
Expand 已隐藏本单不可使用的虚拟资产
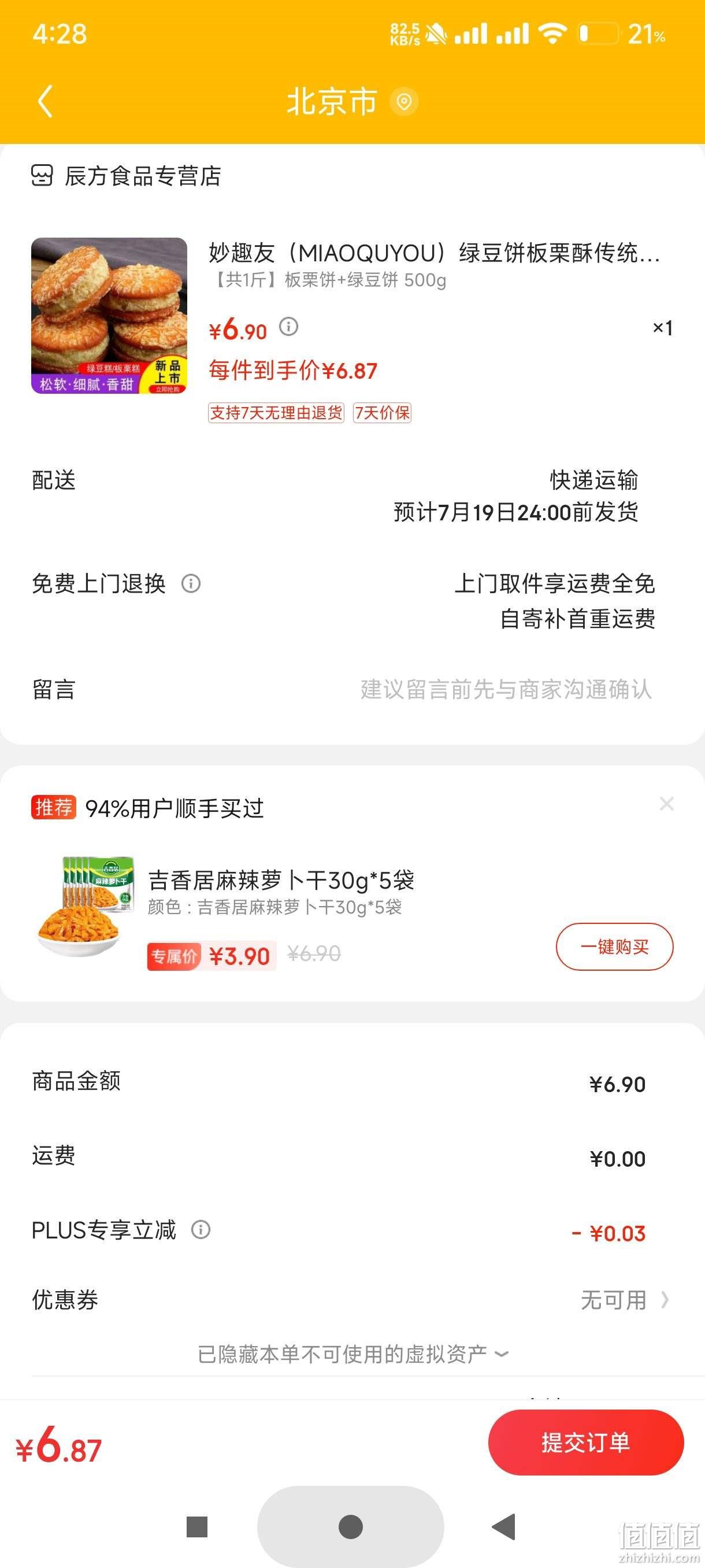coord(353,1354)
